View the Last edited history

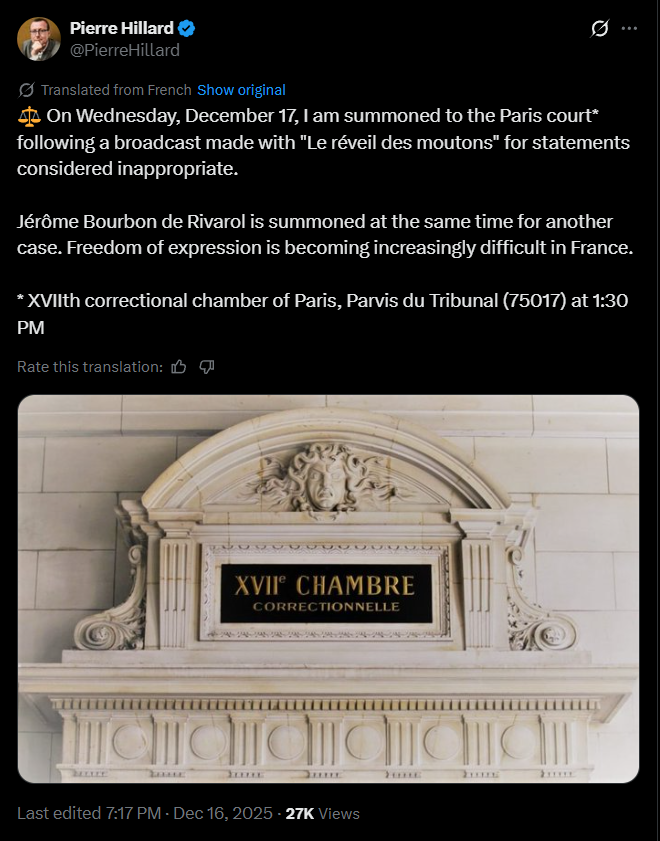[88, 814]
